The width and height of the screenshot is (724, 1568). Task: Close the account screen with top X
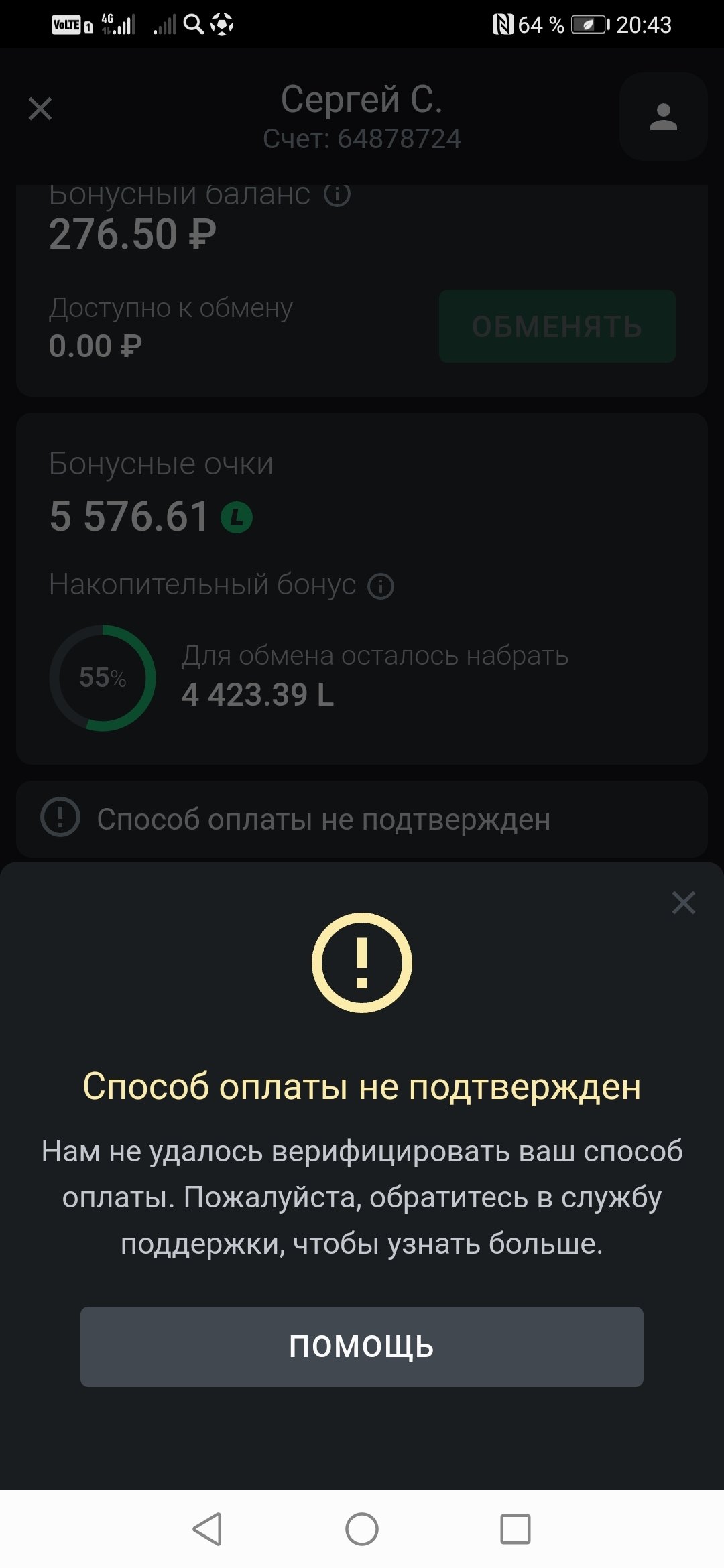40,109
